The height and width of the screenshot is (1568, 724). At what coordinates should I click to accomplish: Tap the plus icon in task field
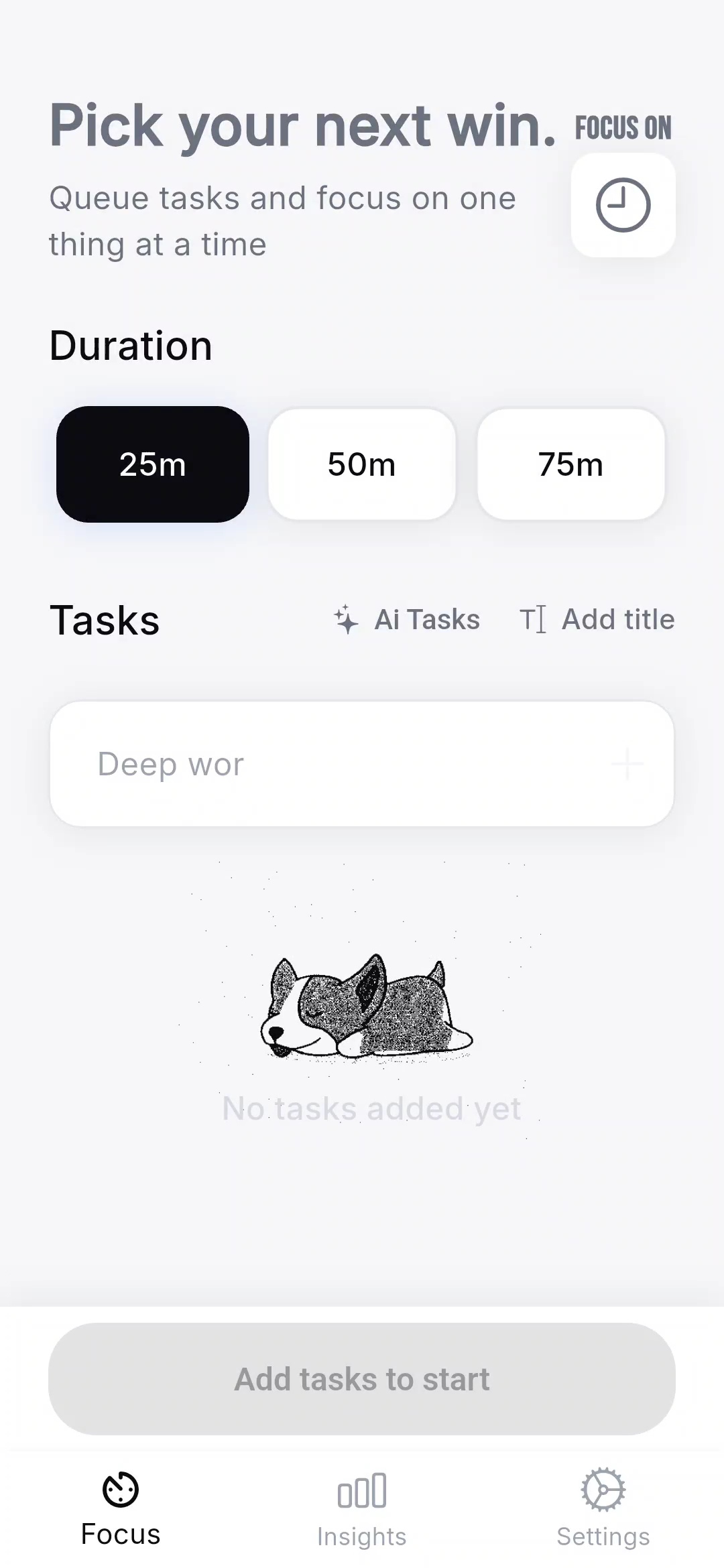click(x=627, y=764)
